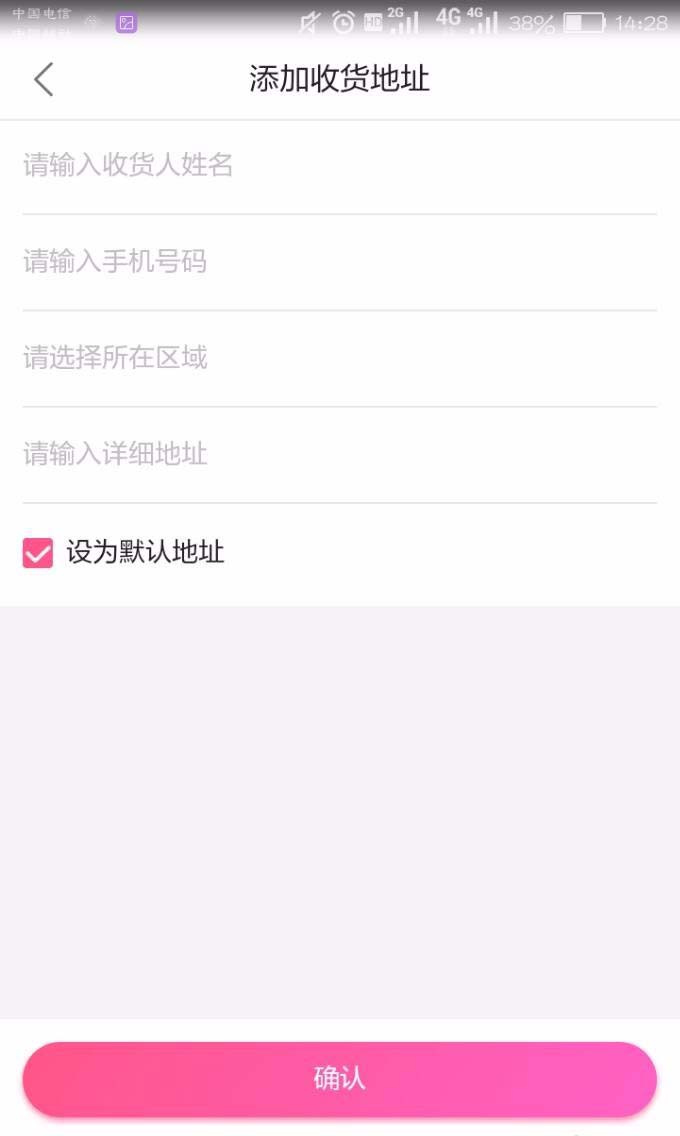
Task: Select the 请输入详细地址 address field
Action: coord(339,455)
